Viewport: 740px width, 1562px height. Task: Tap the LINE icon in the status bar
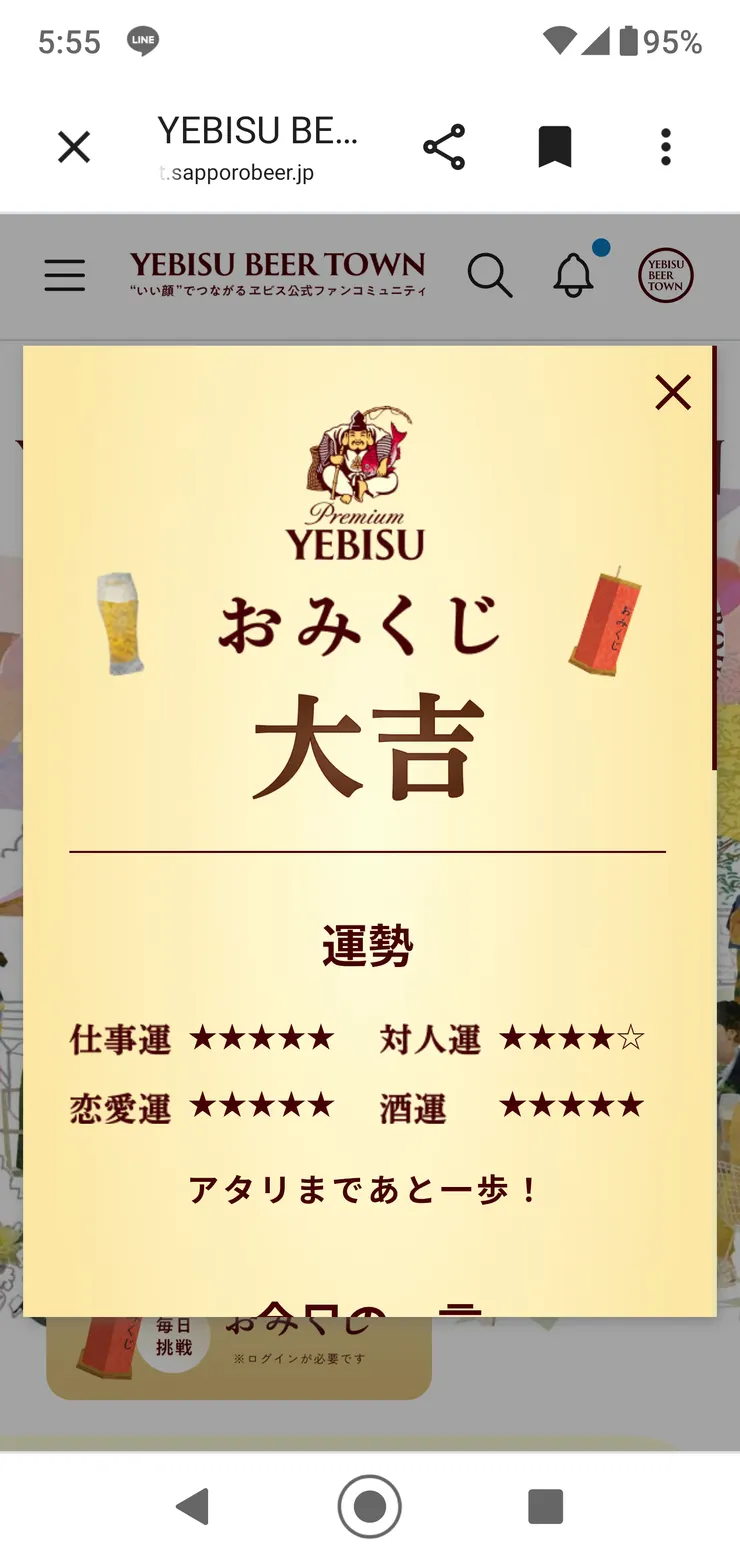[x=142, y=42]
